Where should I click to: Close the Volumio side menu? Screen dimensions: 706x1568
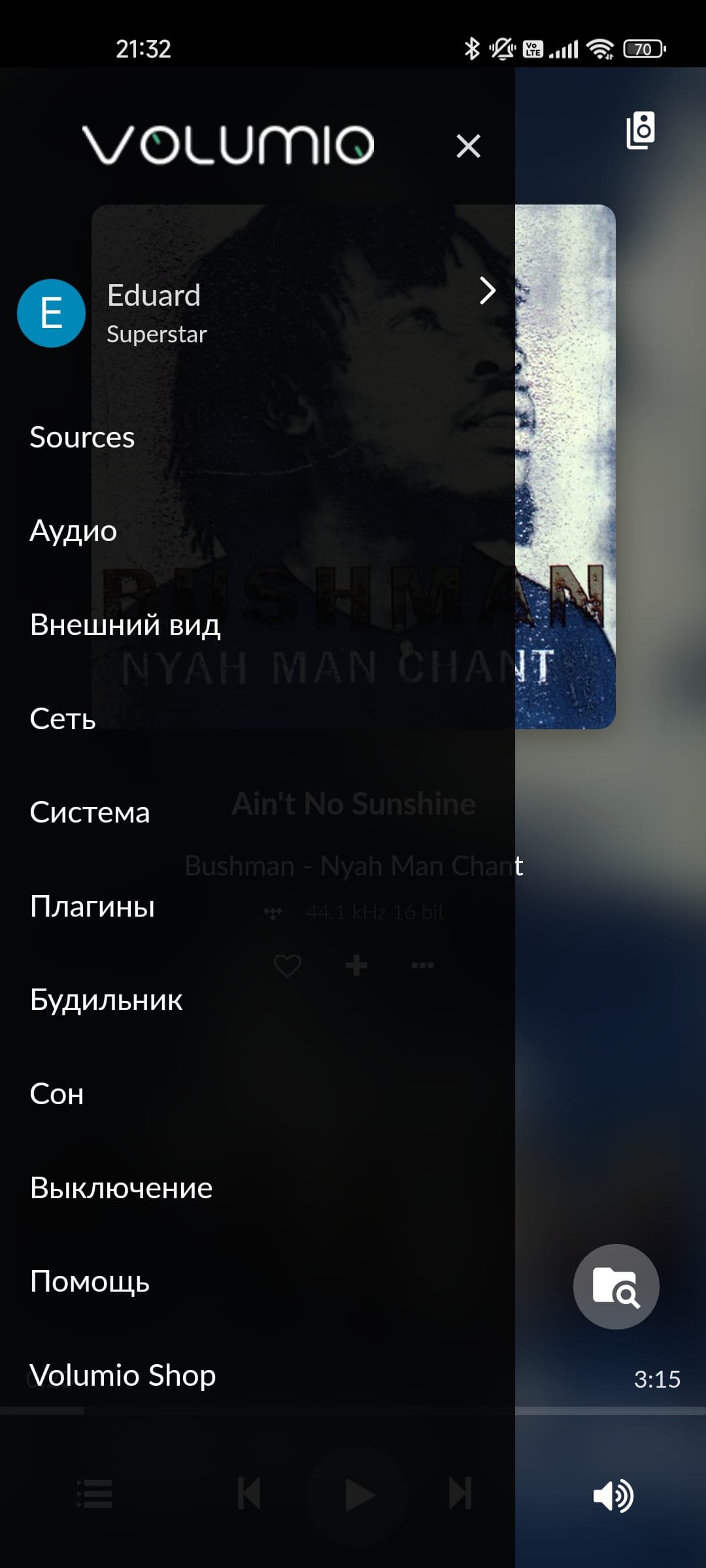468,146
